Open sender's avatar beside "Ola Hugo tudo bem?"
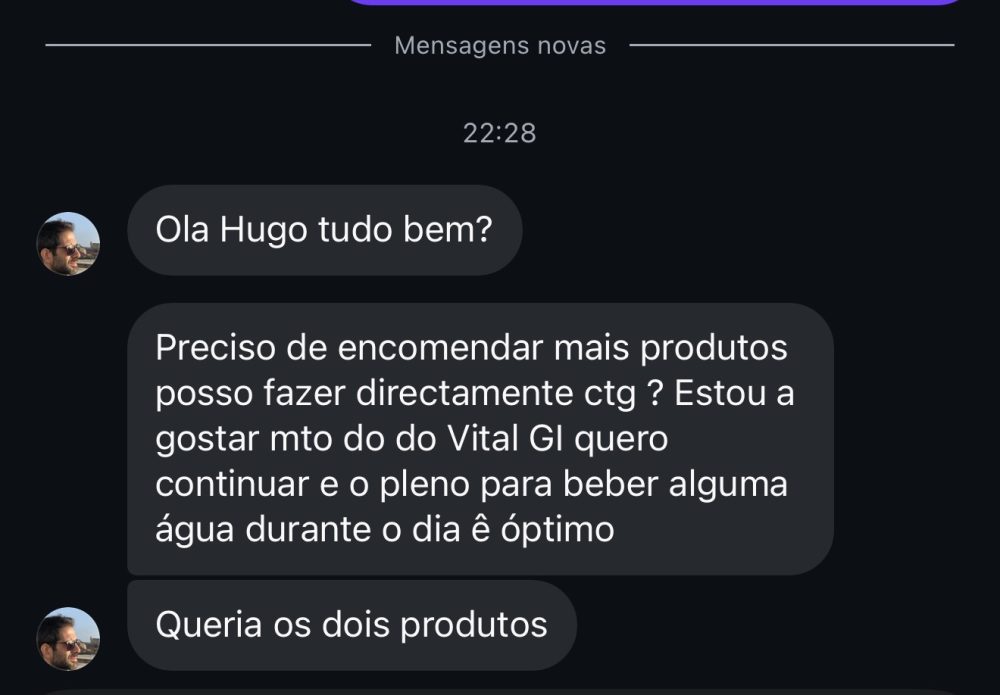1000x695 pixels. coord(68,244)
